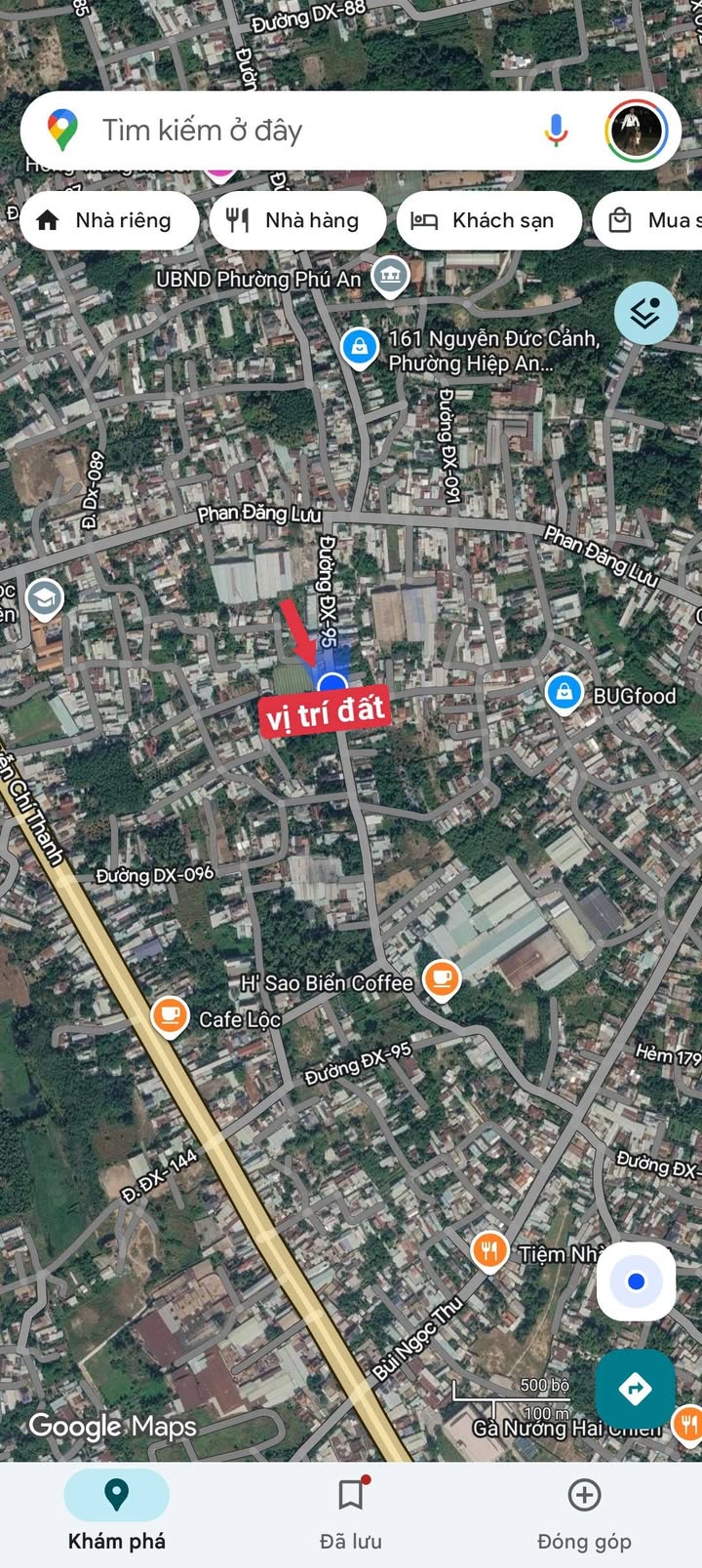Open the H' Sao Biển Coffee marker
This screenshot has width=702, height=1568.
tap(441, 979)
